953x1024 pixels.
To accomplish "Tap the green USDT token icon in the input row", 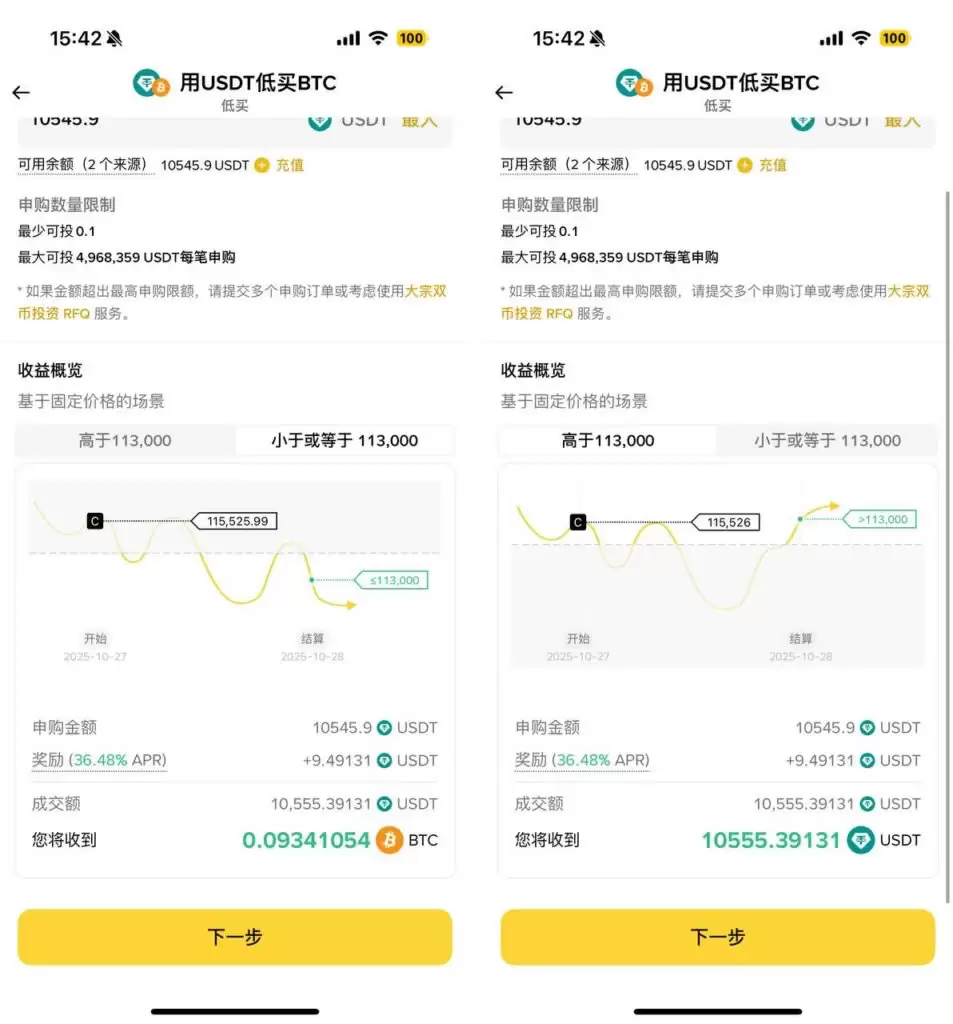I will click(x=319, y=120).
